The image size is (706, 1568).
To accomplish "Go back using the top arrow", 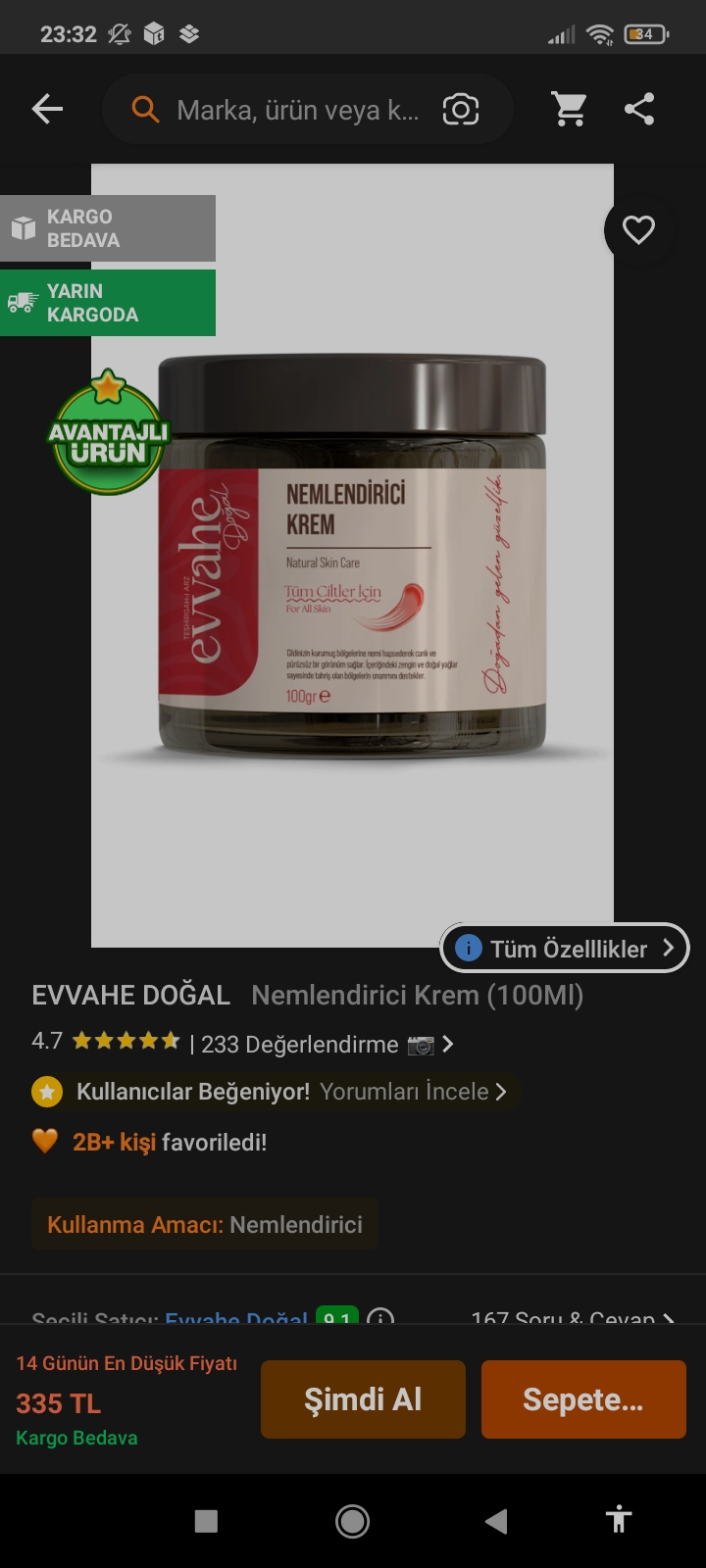I will tap(47, 109).
